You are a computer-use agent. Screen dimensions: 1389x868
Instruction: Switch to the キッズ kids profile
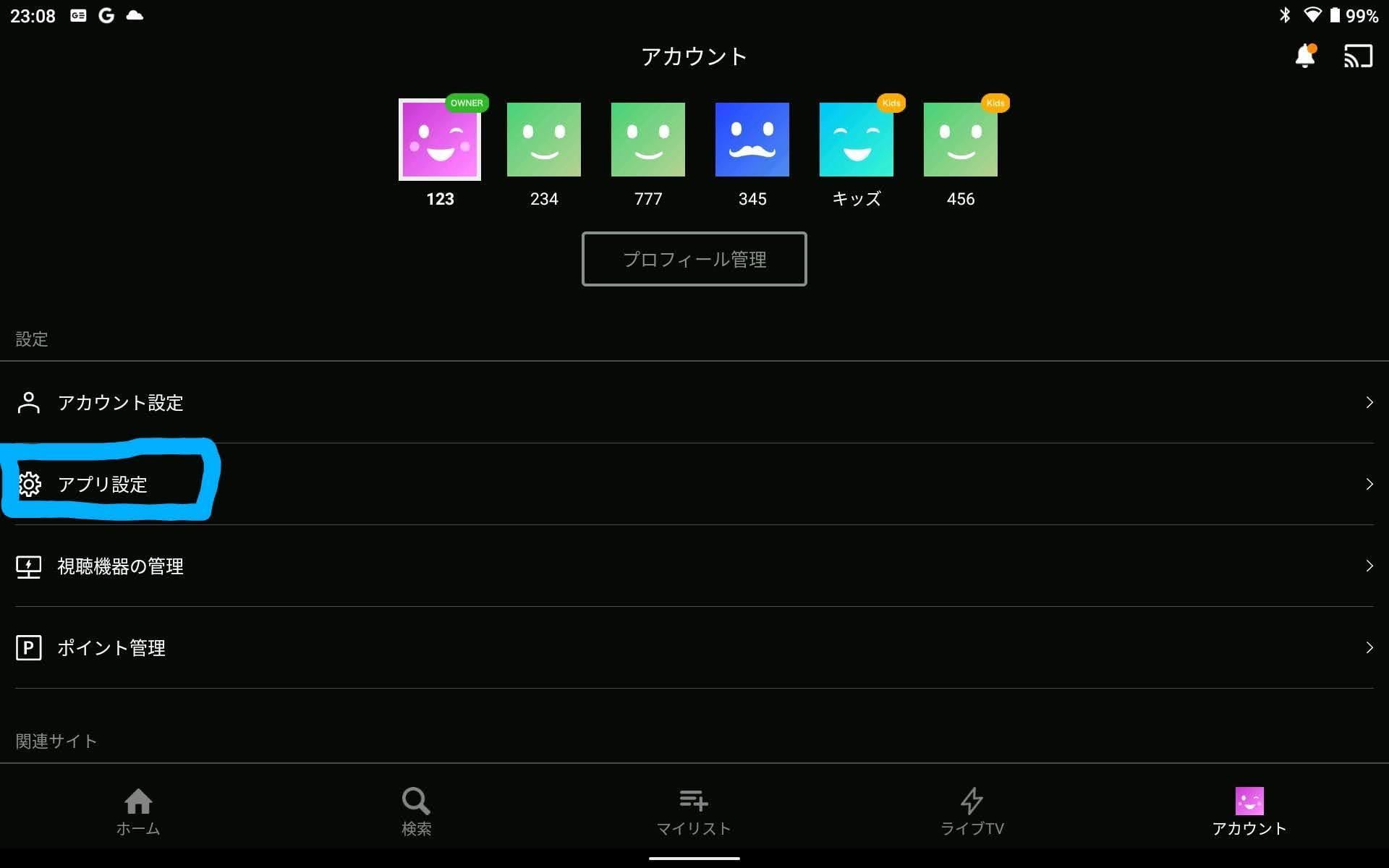856,140
